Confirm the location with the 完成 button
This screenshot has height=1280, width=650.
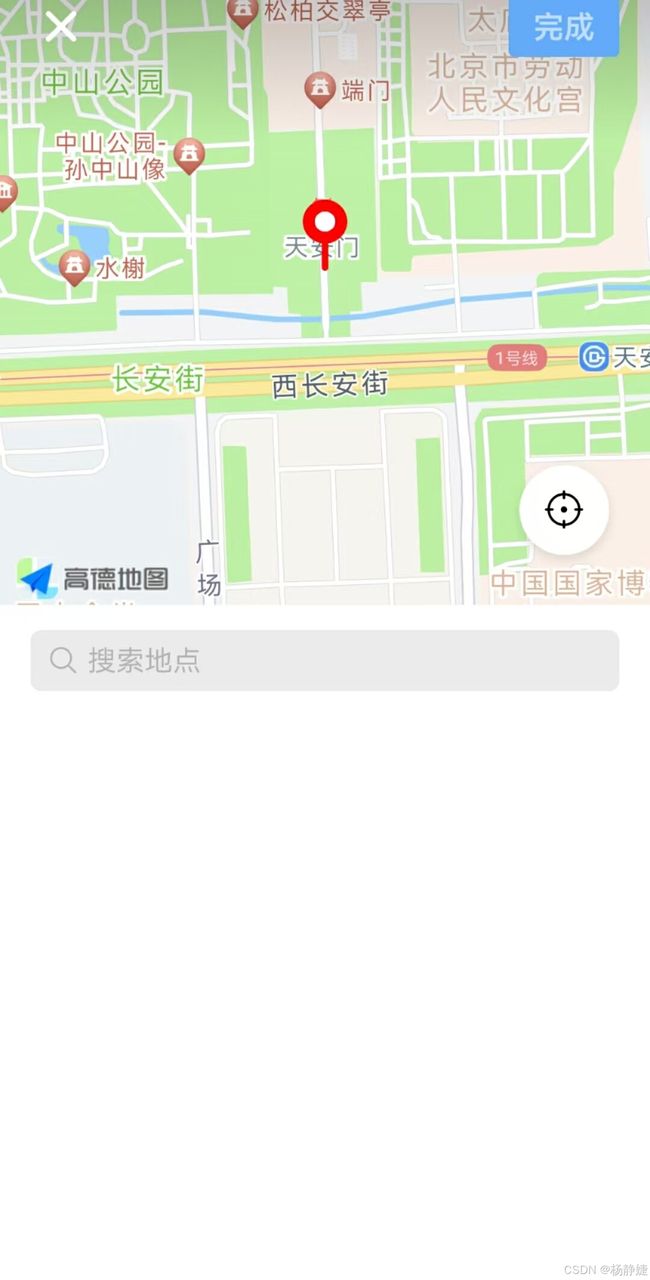[x=564, y=27]
